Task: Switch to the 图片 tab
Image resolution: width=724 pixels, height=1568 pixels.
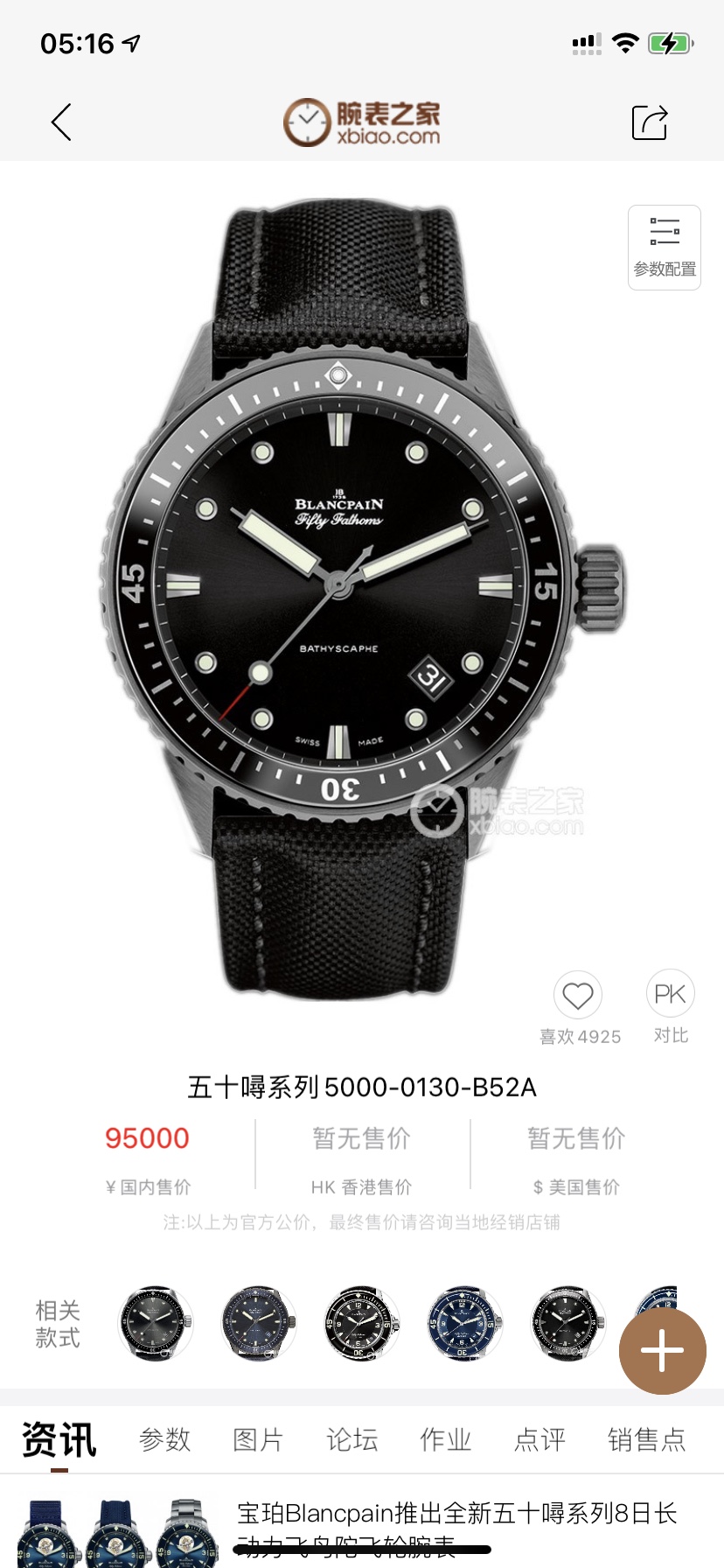Action: [x=258, y=1439]
